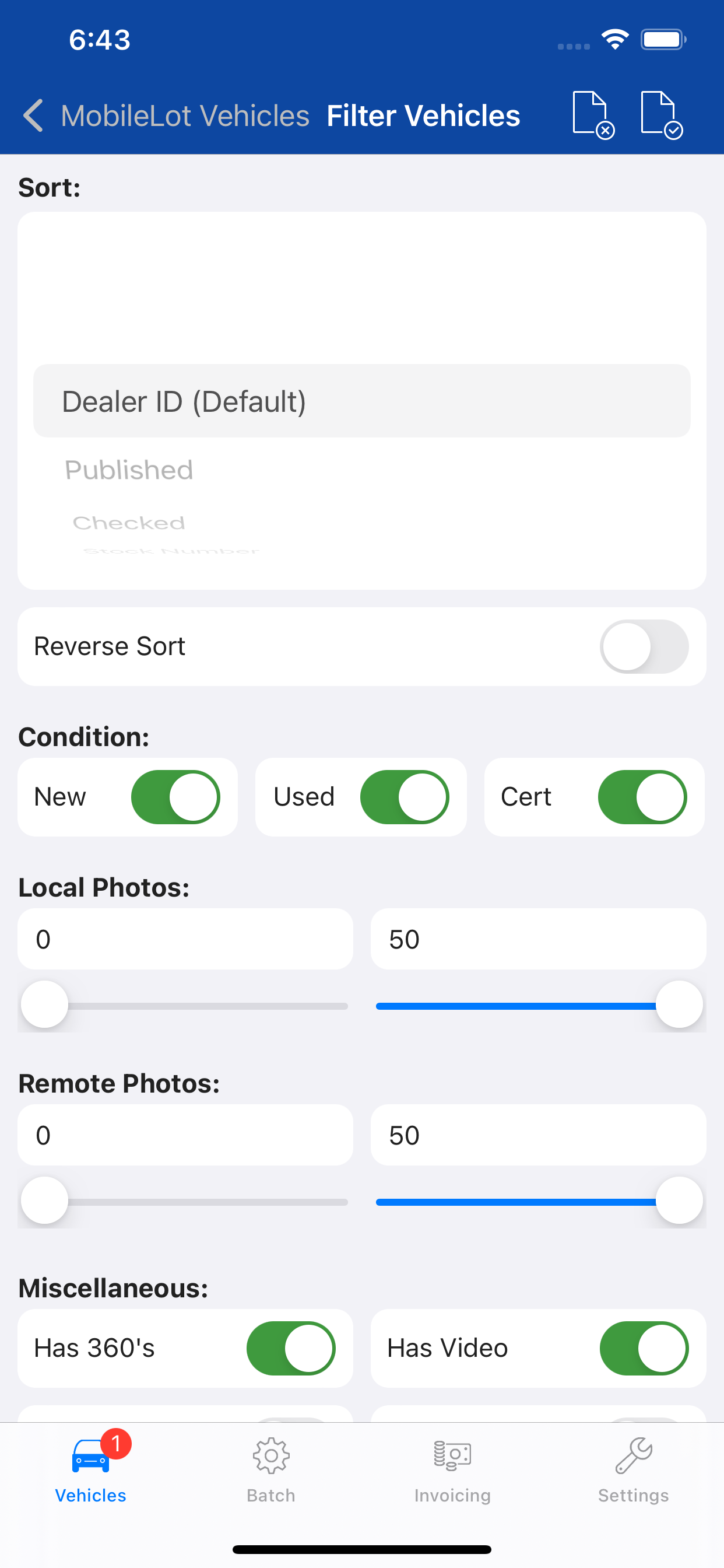Screen dimensions: 724x1568
Task: Select Published in the sort picker
Action: [x=129, y=471]
